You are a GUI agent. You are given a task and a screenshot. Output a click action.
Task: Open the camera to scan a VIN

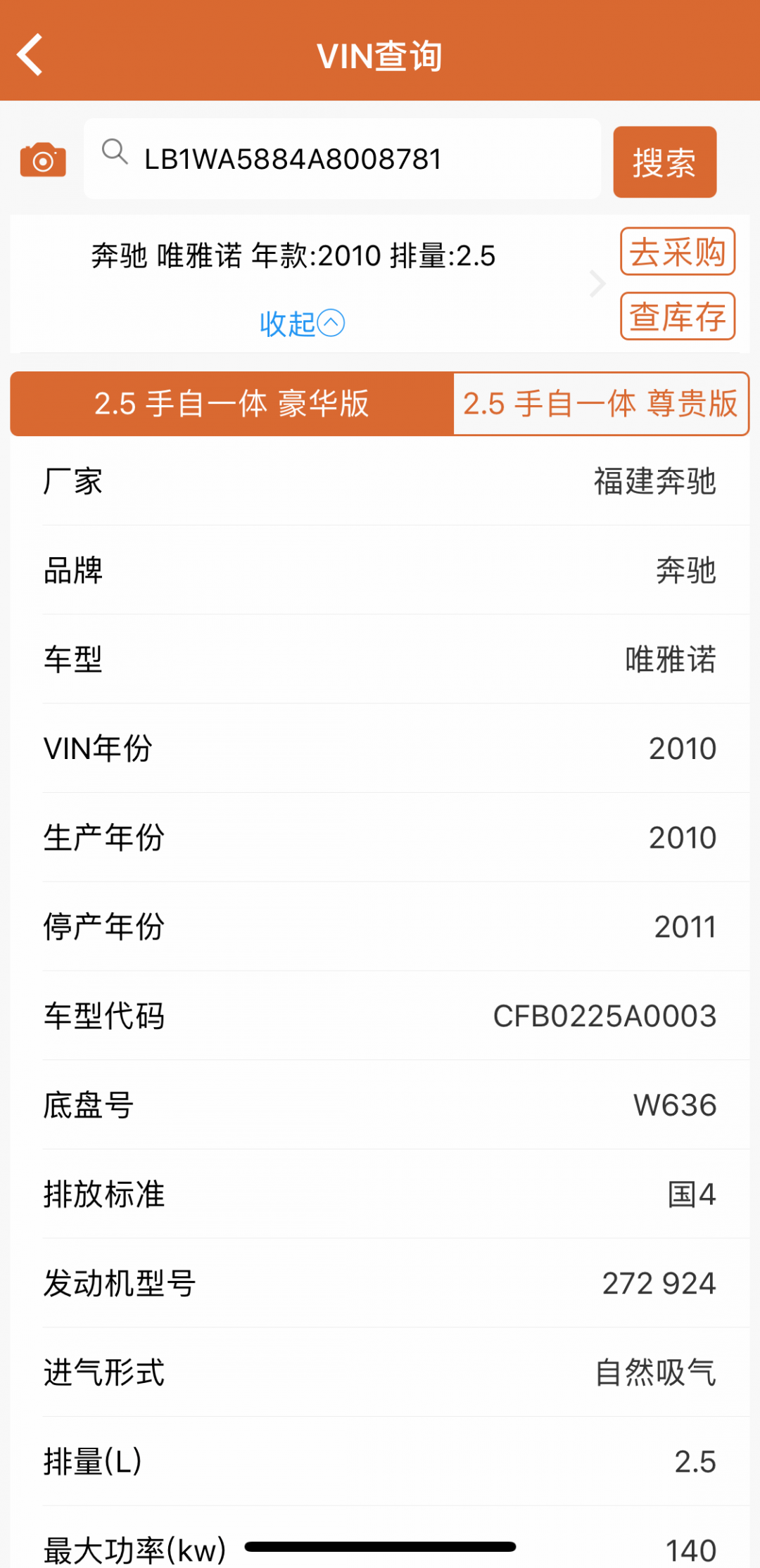42,160
